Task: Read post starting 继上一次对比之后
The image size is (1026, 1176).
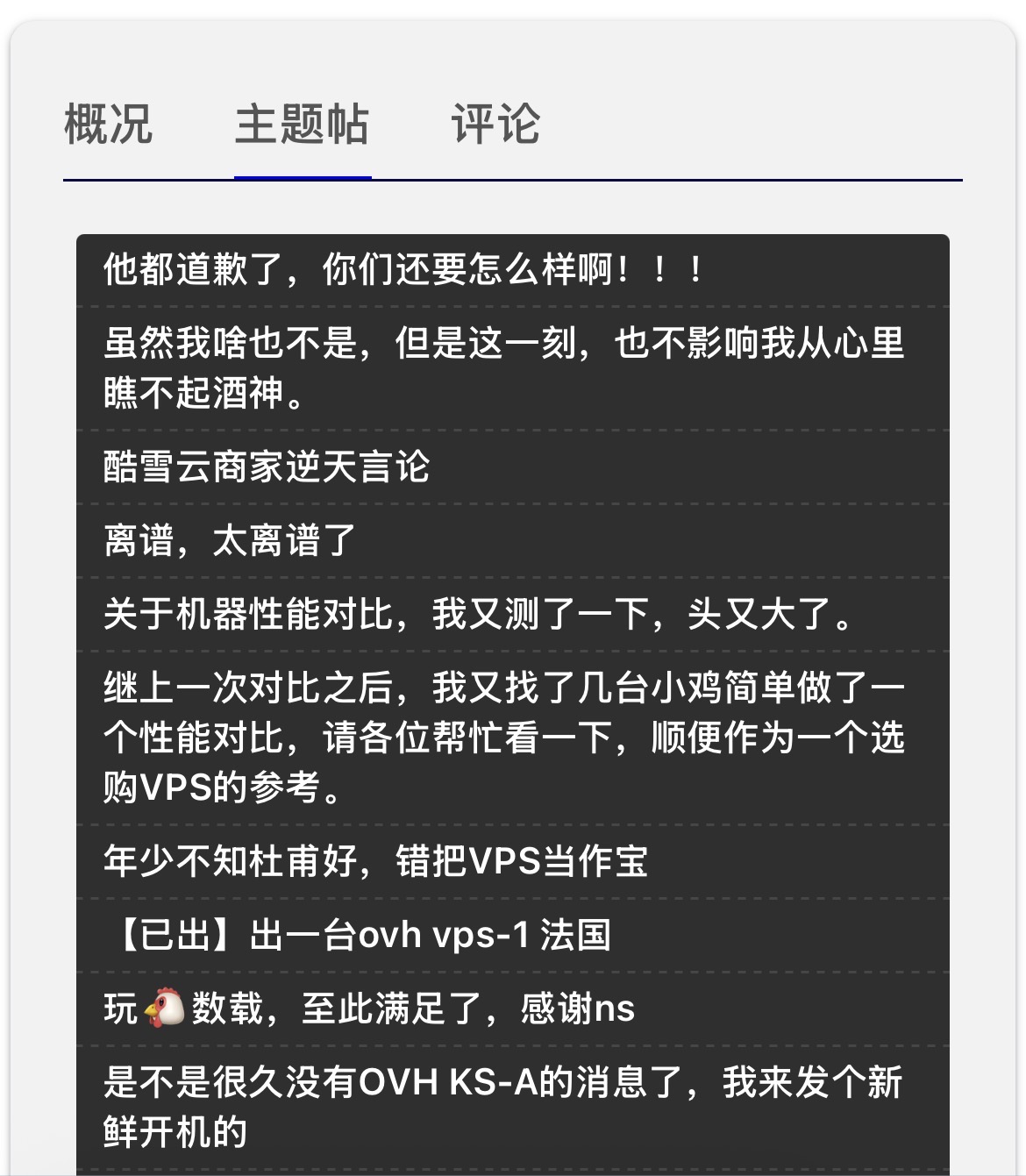Action: (x=503, y=738)
